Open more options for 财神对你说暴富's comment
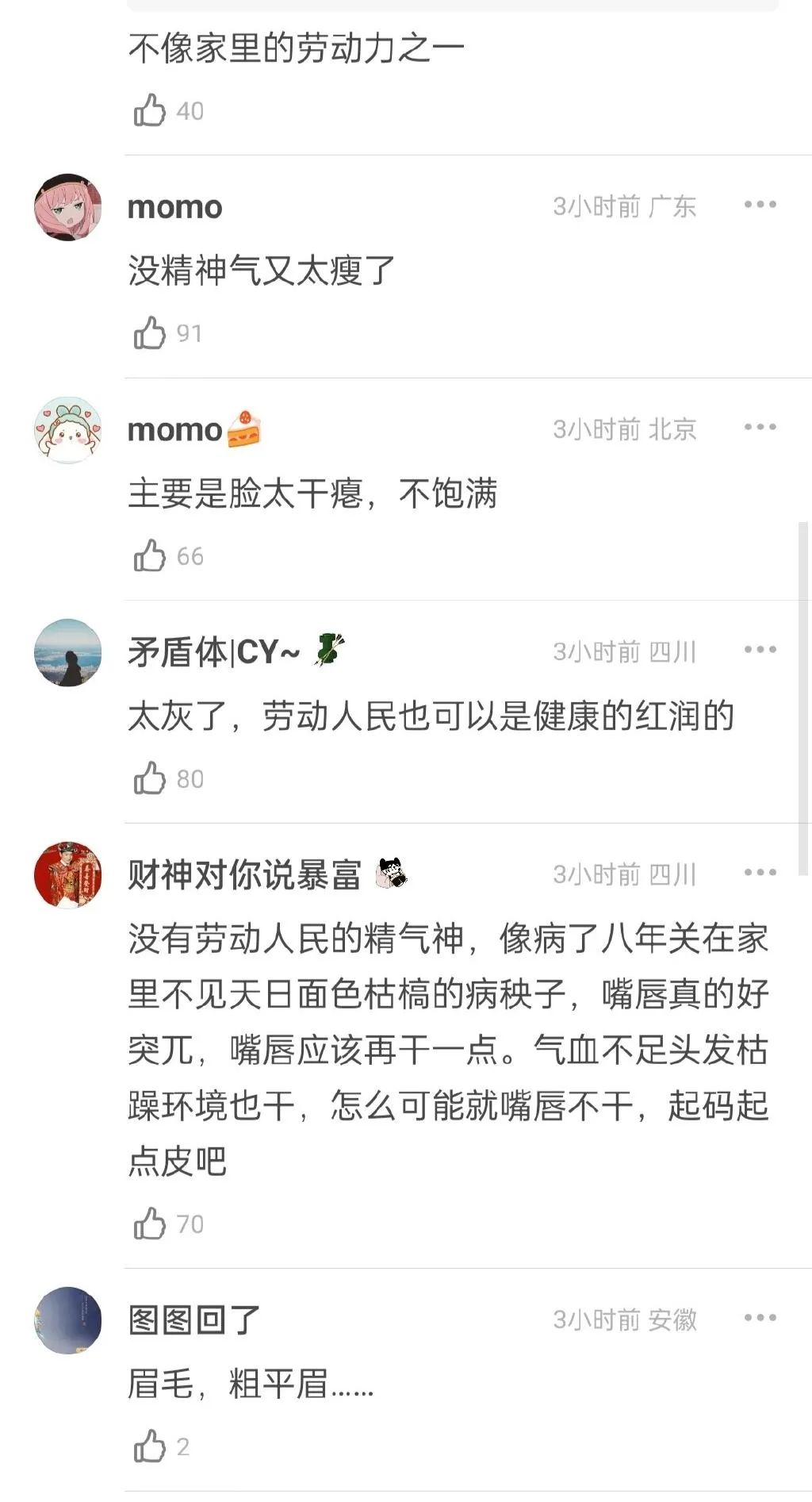The width and height of the screenshot is (812, 1502). (x=760, y=873)
